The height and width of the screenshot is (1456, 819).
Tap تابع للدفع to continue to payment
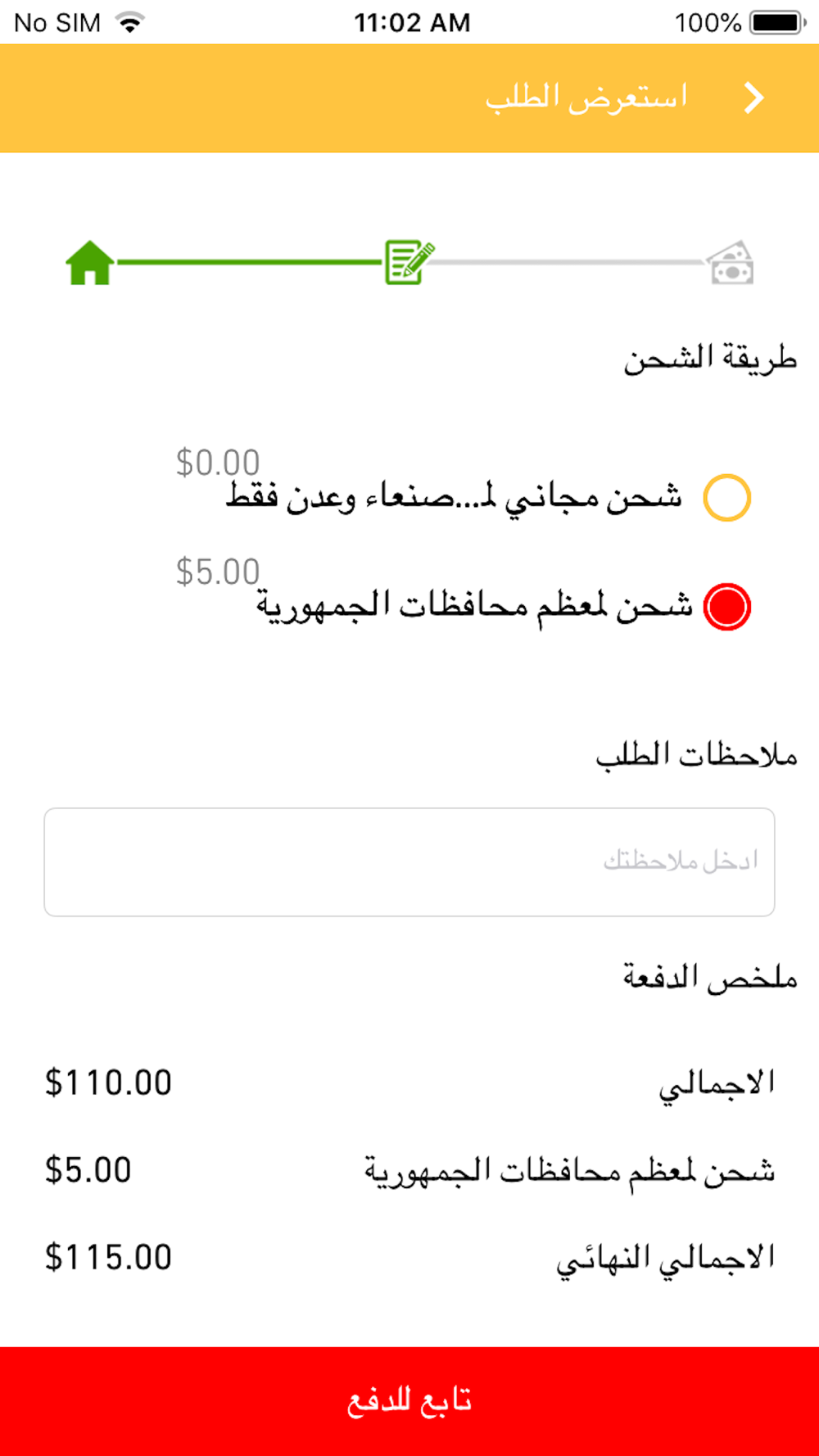409,1401
